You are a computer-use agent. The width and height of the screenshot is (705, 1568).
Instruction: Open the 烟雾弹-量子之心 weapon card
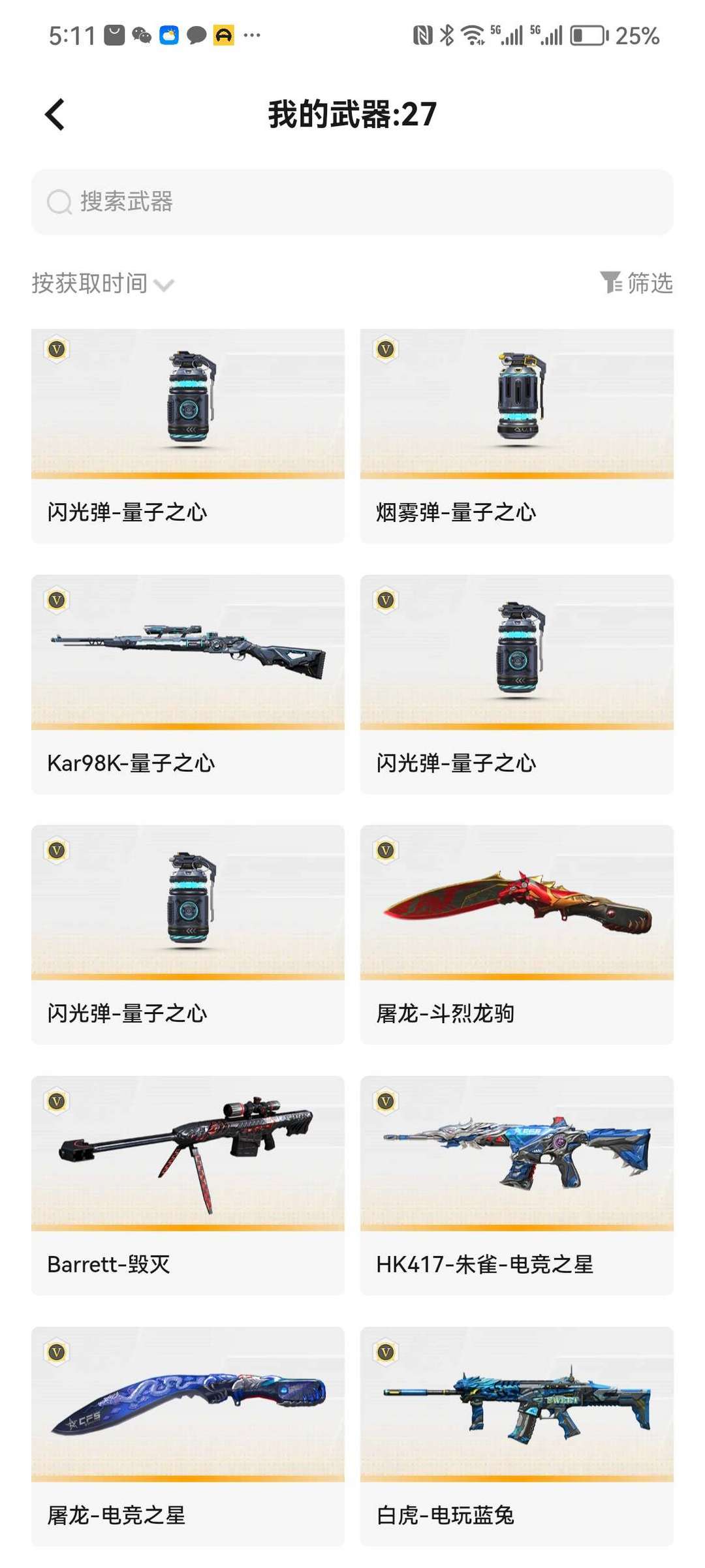516,435
